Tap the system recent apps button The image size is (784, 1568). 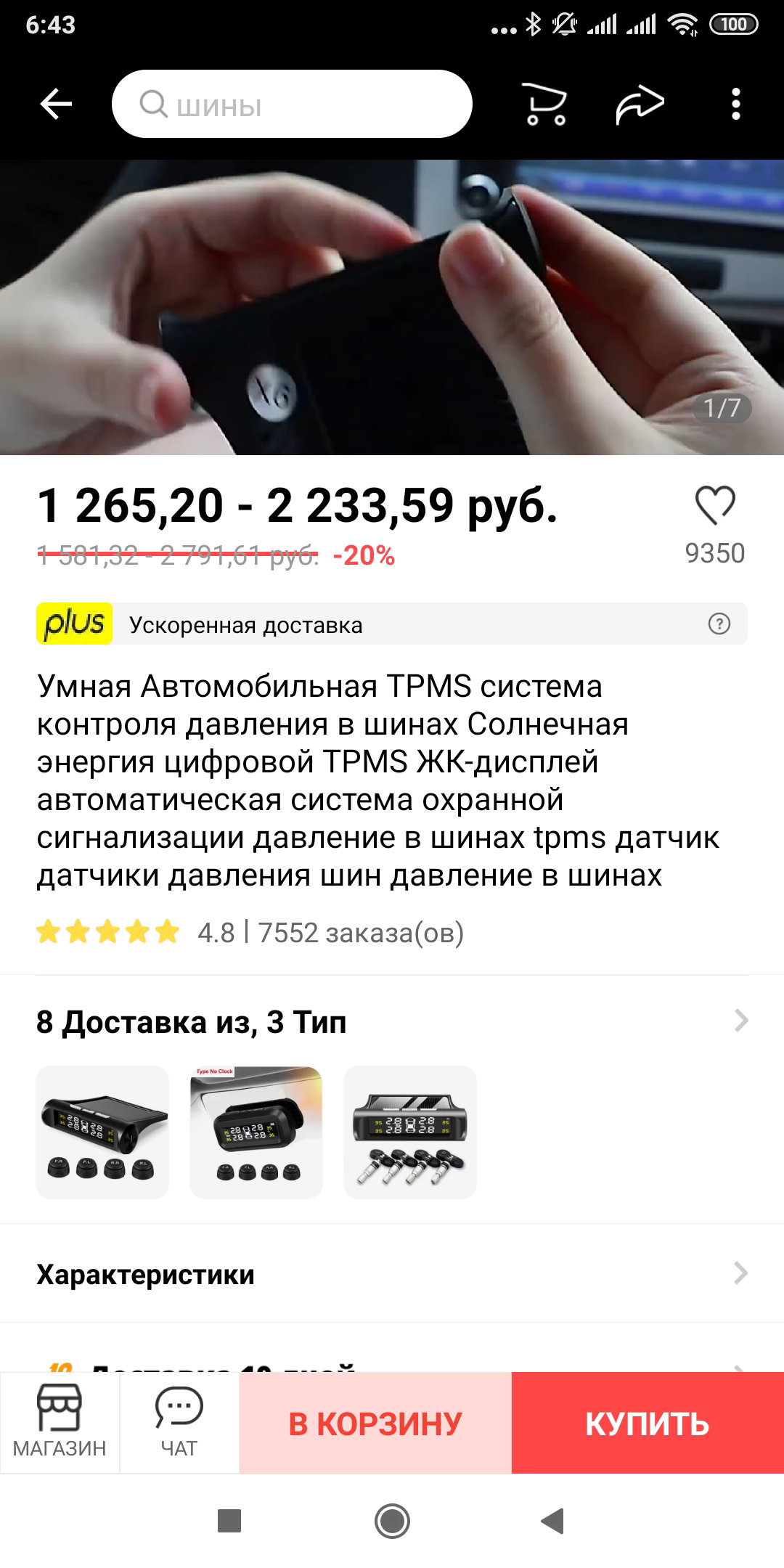229,1521
